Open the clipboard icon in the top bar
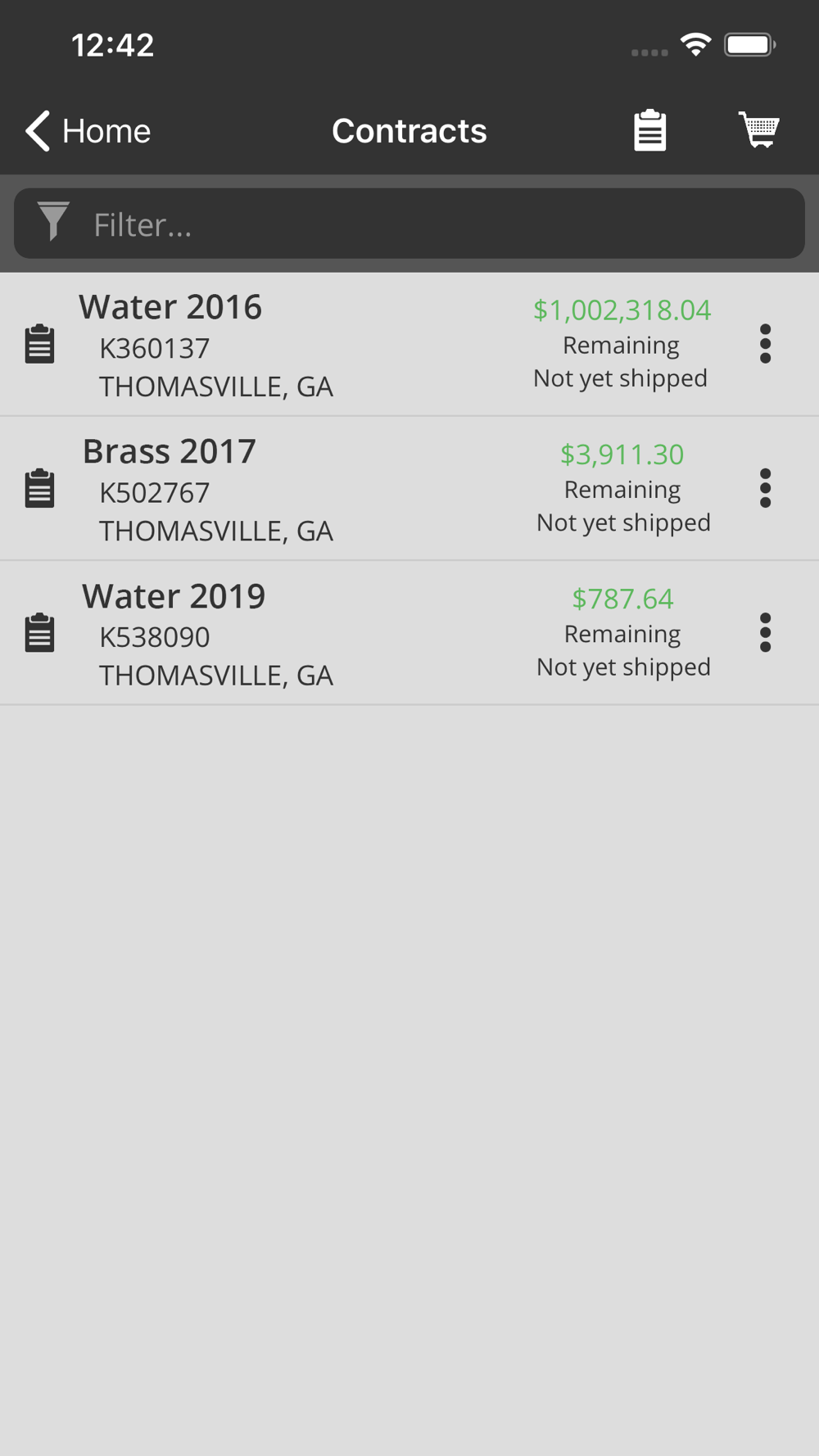This screenshot has height=1456, width=819. [649, 131]
